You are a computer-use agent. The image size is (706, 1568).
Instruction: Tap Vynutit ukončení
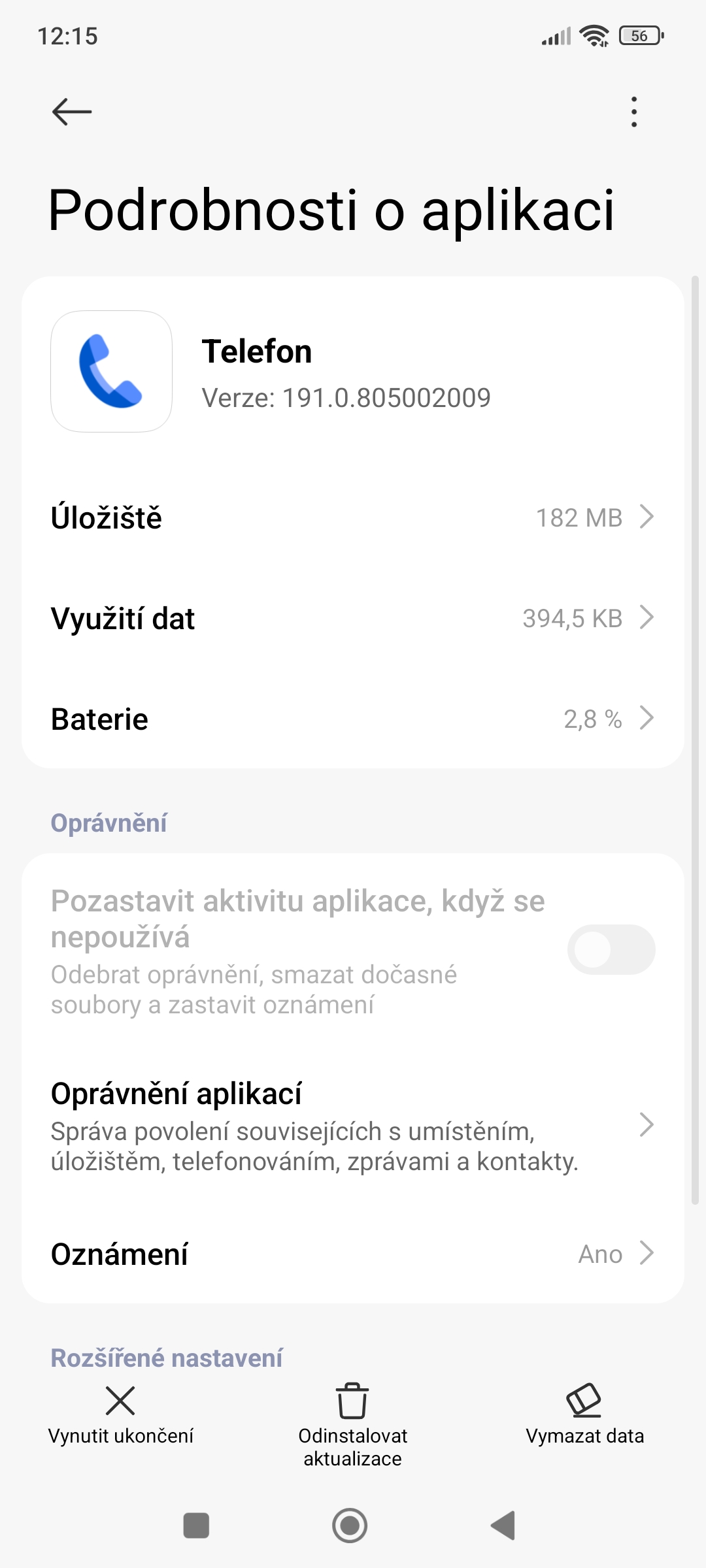click(x=121, y=1415)
